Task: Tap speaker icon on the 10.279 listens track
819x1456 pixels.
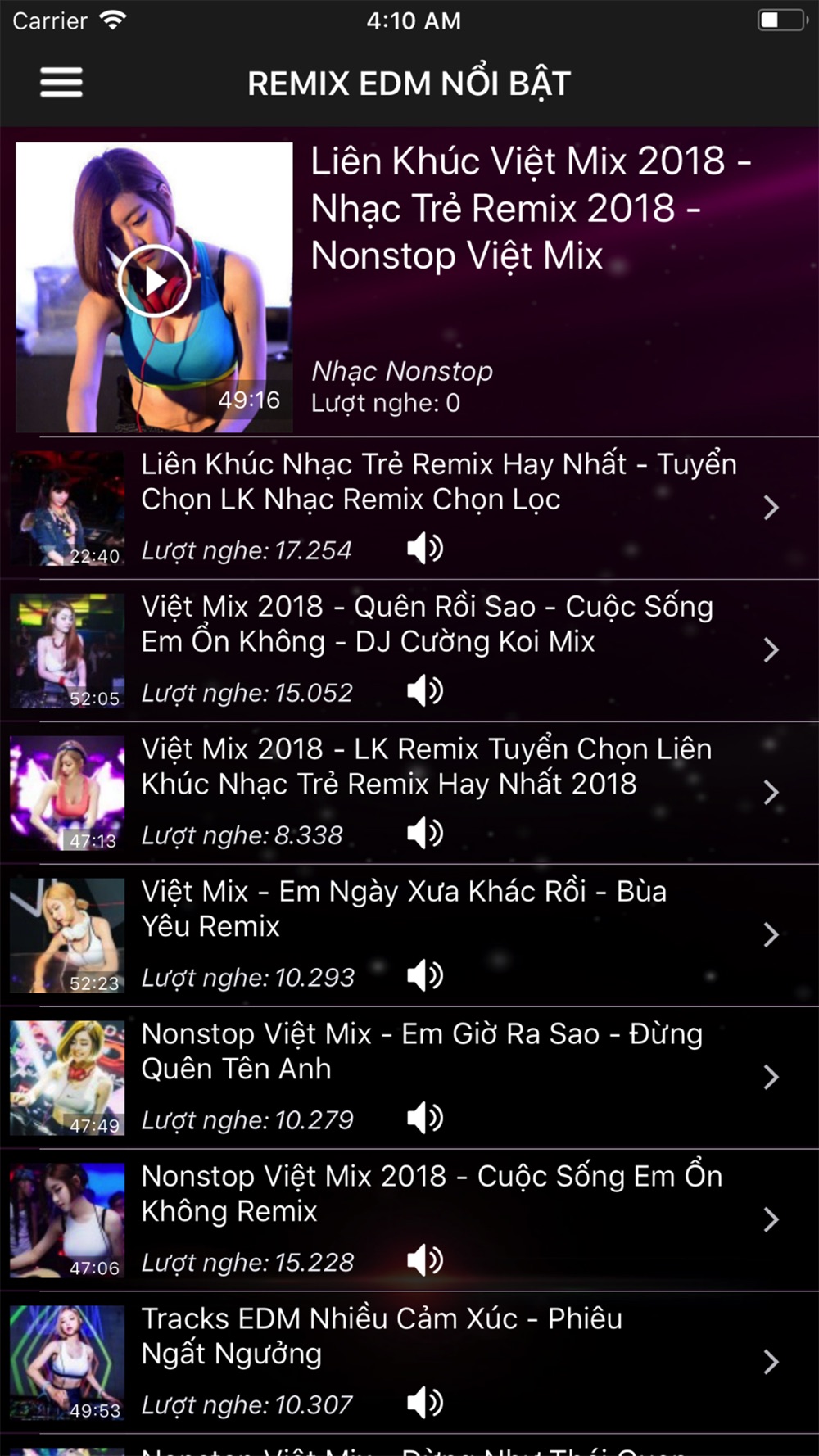Action: pos(425,1119)
